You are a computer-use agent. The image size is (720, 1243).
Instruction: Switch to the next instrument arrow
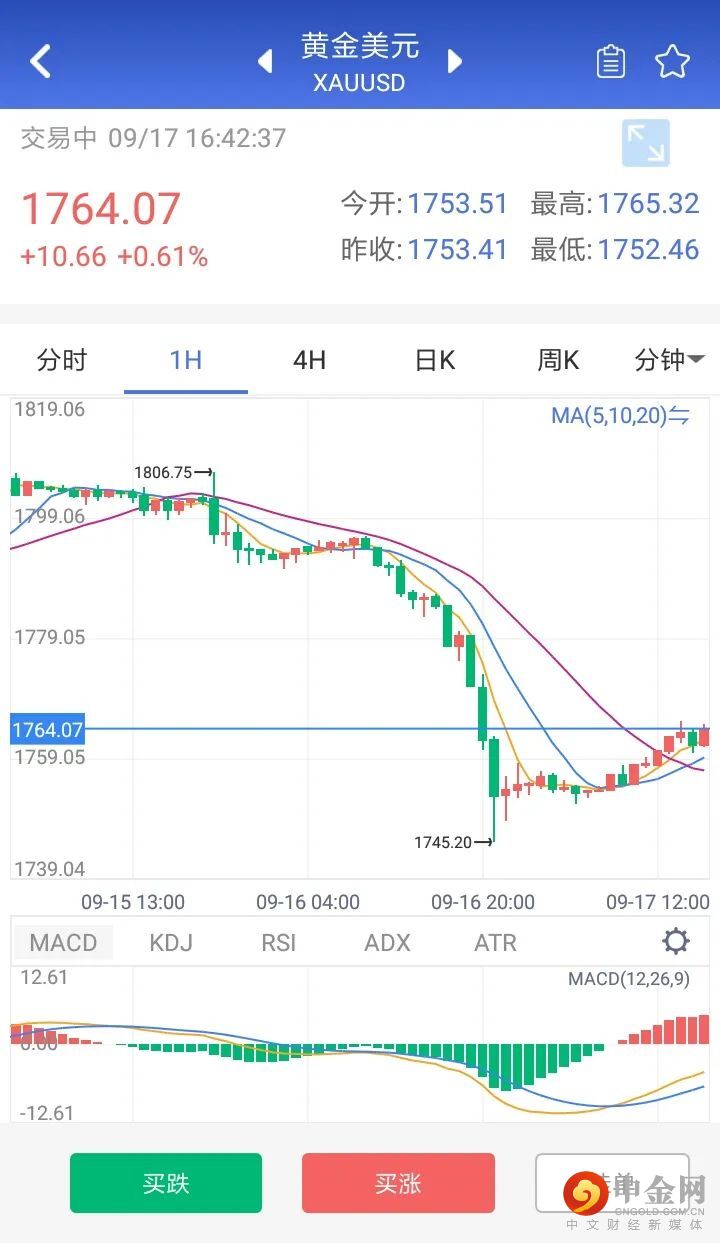pos(455,62)
